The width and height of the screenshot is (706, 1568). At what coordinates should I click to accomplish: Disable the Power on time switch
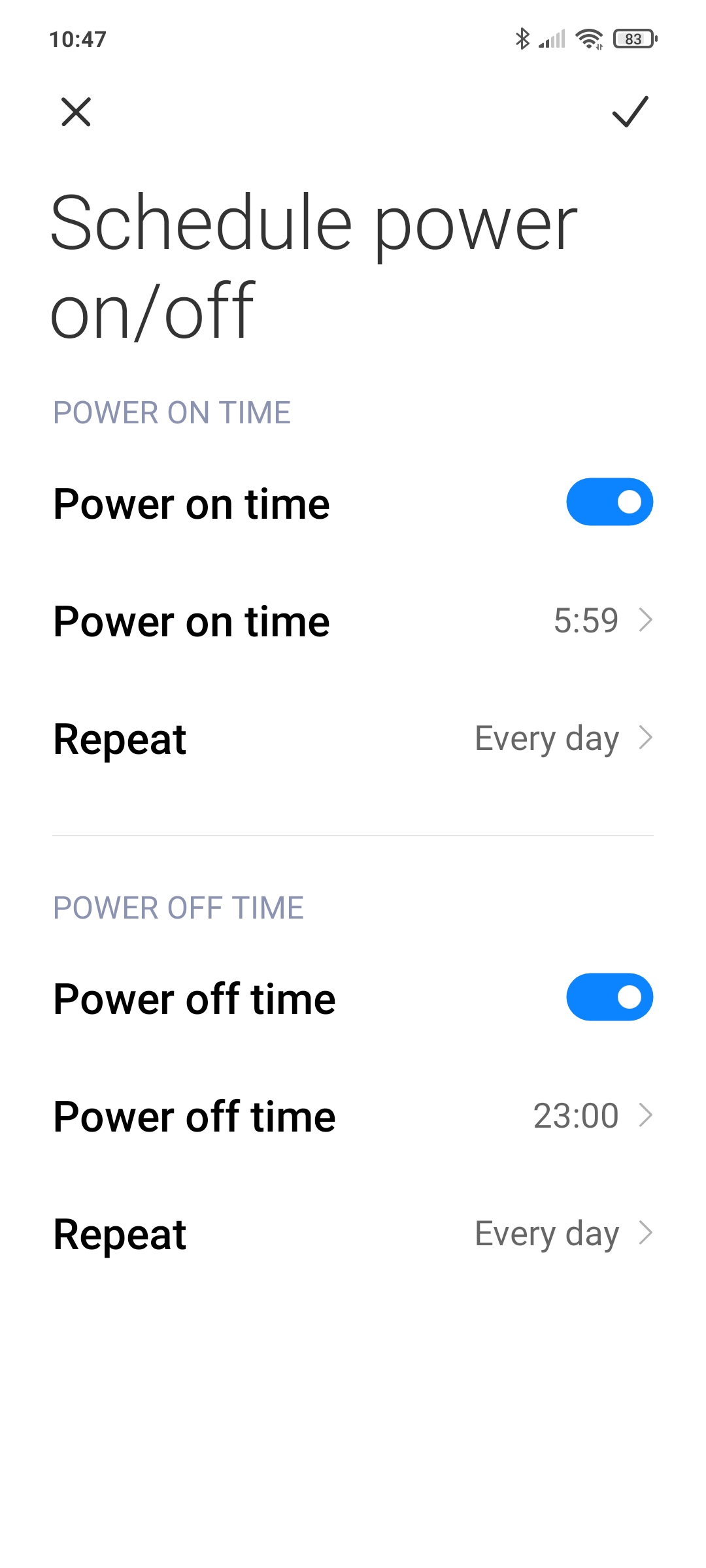(609, 502)
